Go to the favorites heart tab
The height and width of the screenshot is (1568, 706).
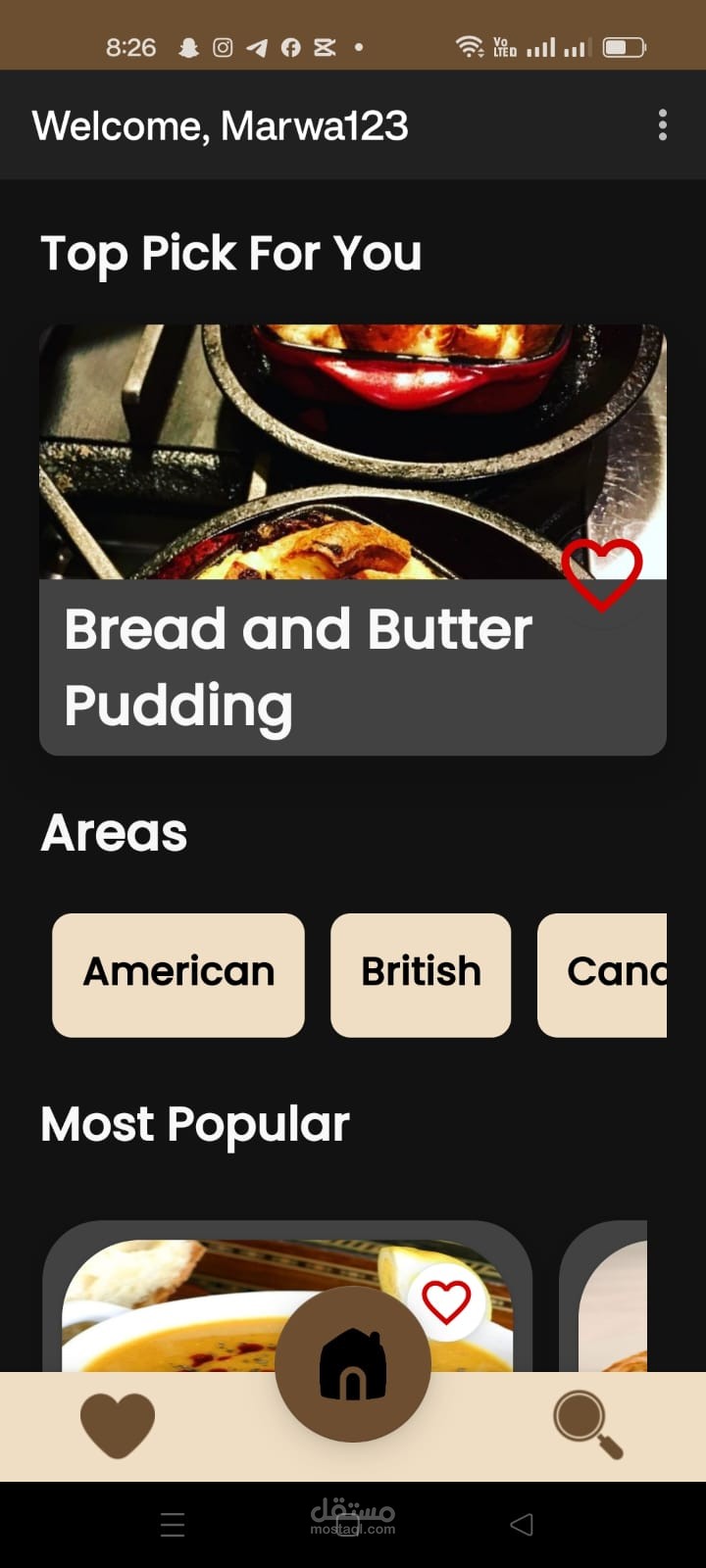click(118, 1426)
